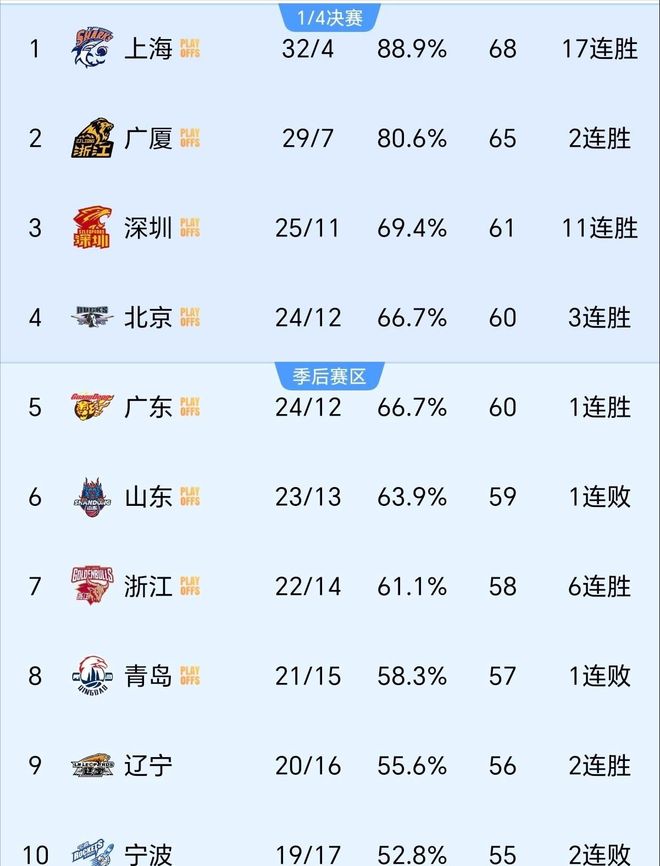Open the 宁波 team row
660x866 pixels.
(x=148, y=854)
